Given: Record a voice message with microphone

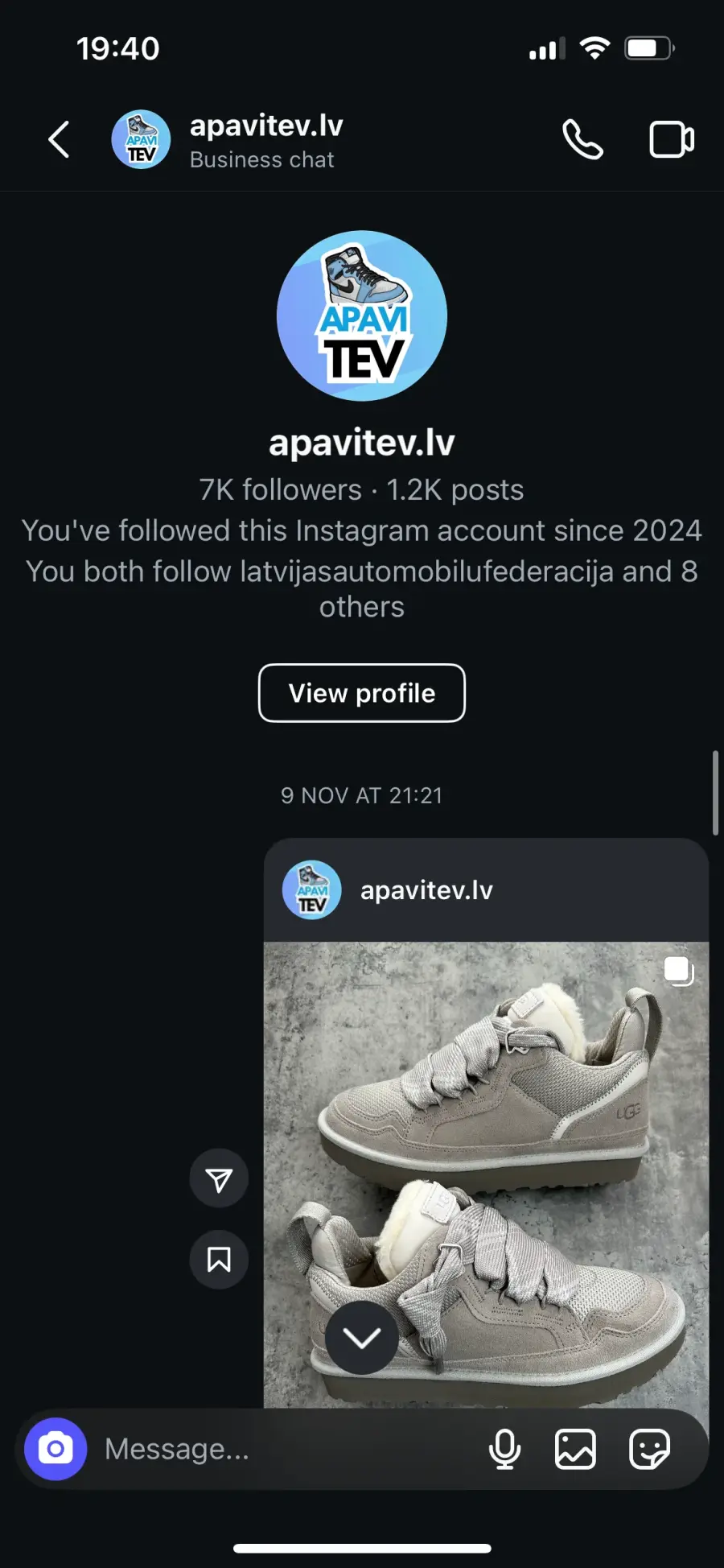Looking at the screenshot, I should (505, 1449).
